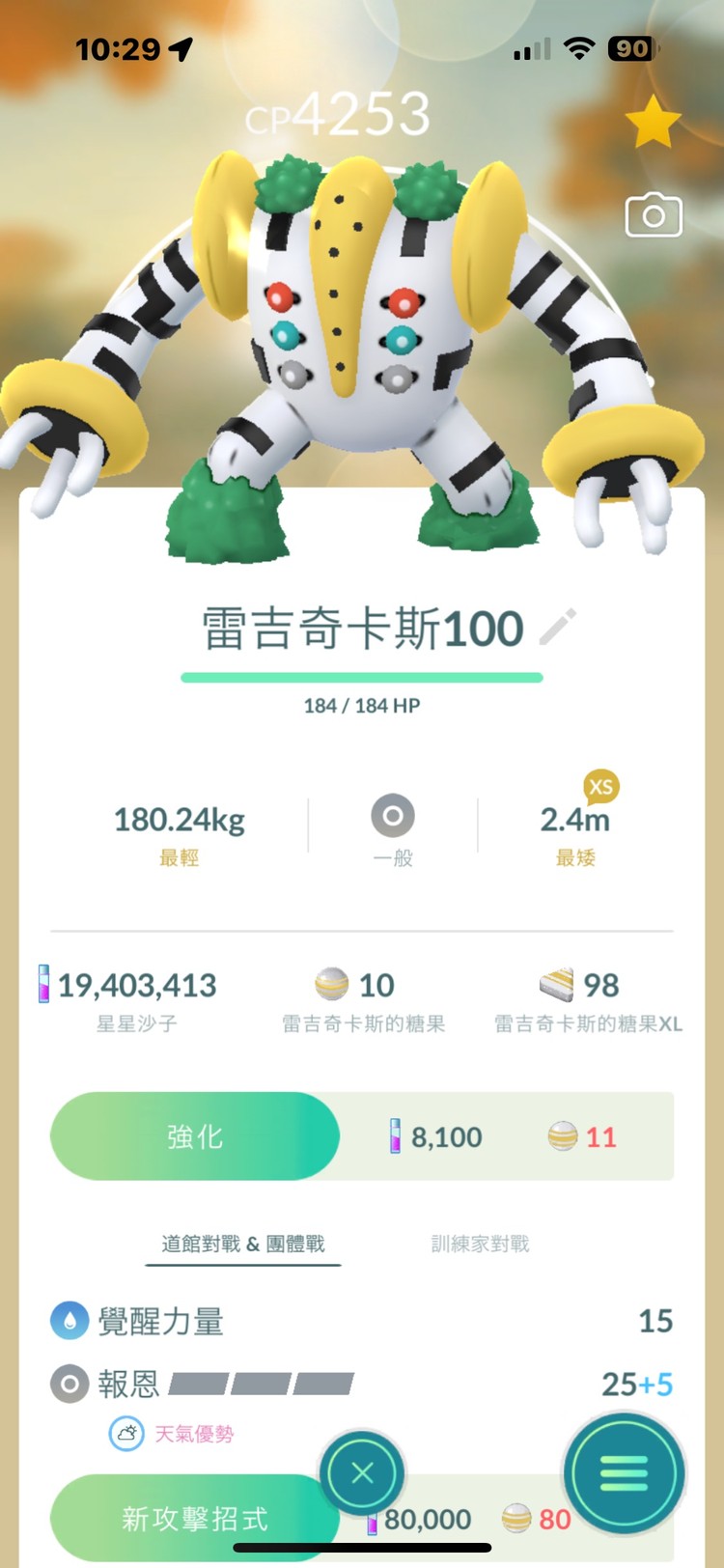The height and width of the screenshot is (1568, 724).
Task: Open the camera to take a snapshot
Action: 653,214
